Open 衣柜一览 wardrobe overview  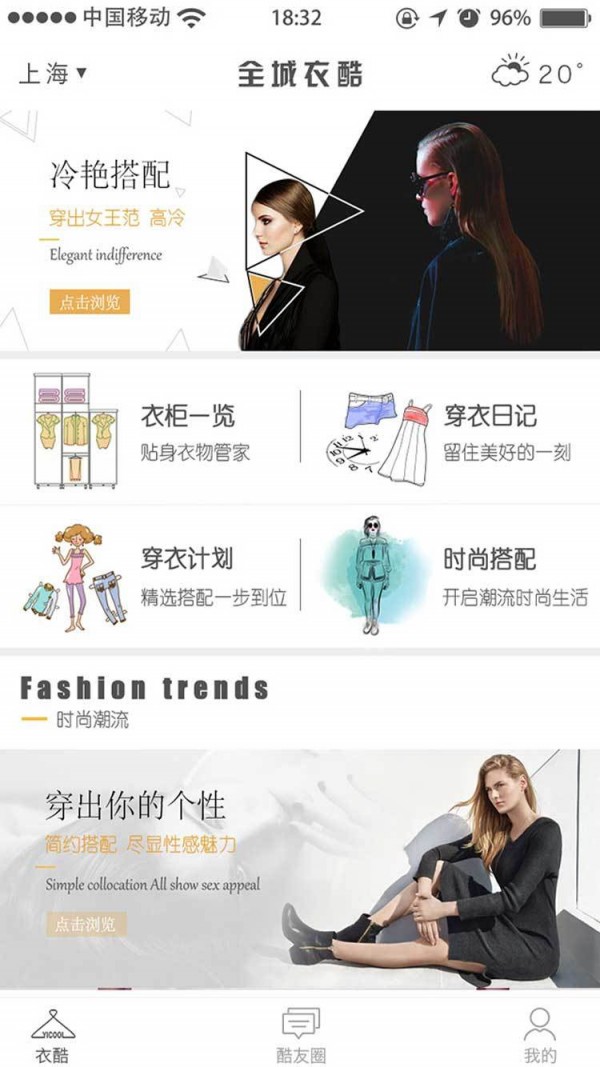click(x=150, y=432)
